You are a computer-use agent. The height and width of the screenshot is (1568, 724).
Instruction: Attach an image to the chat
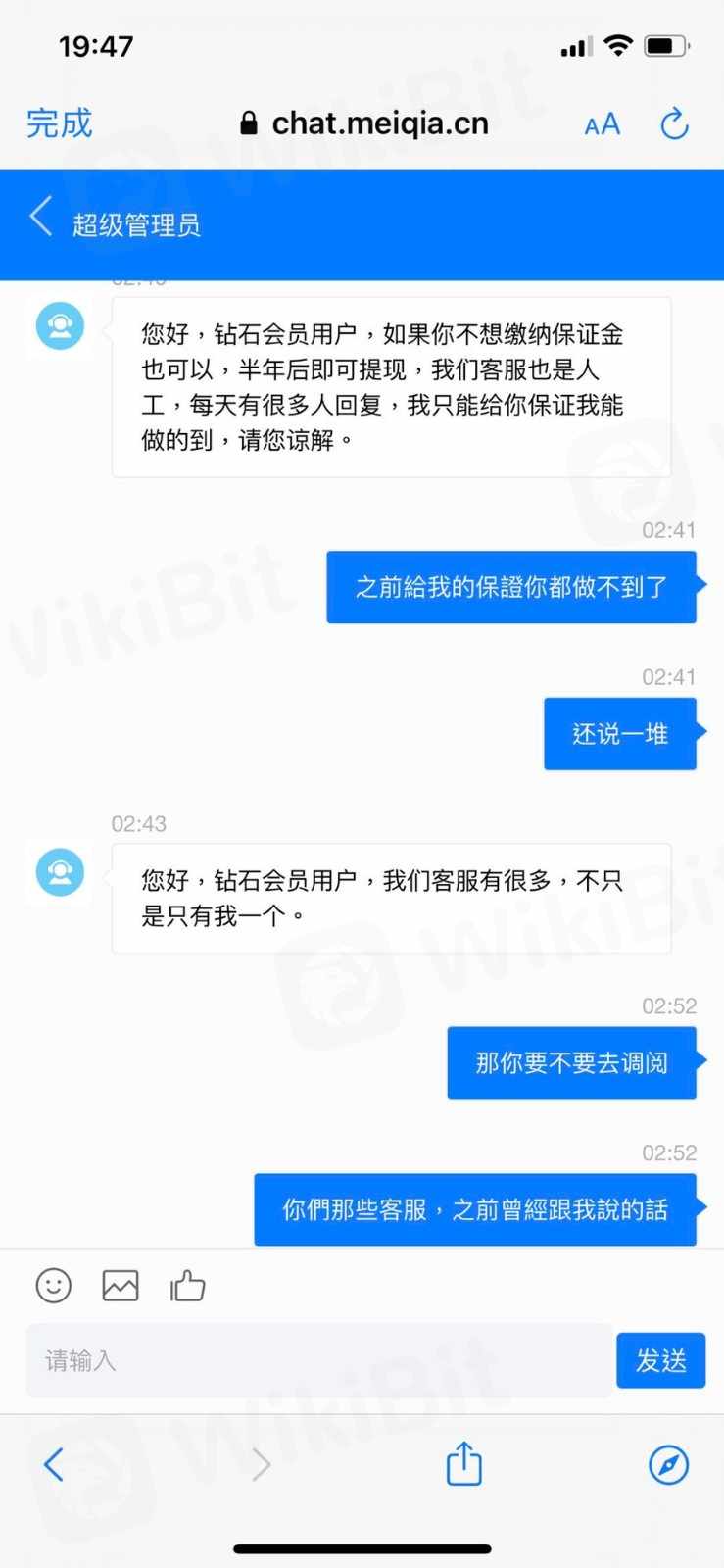[x=121, y=1285]
